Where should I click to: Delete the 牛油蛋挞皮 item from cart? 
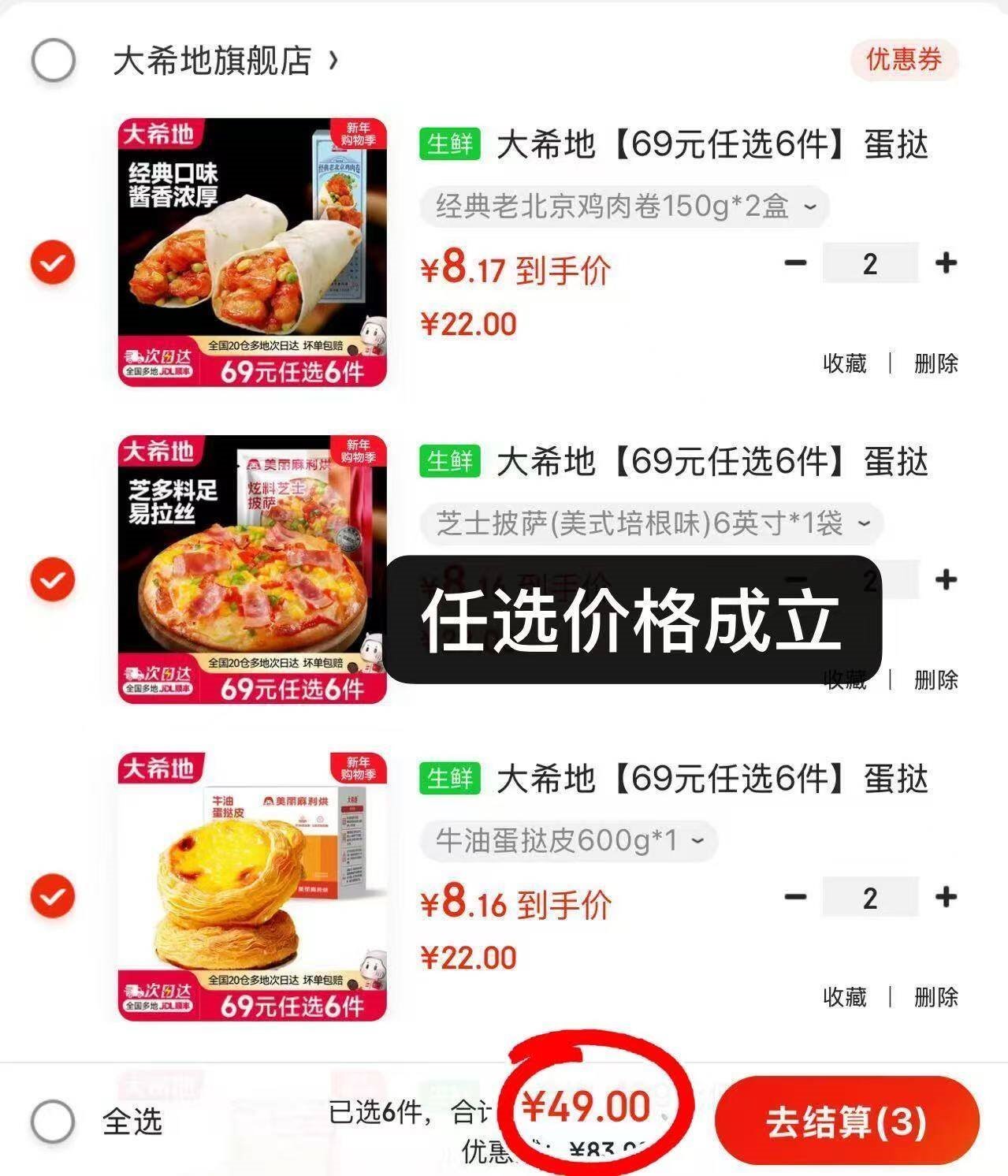pyautogui.click(x=935, y=997)
